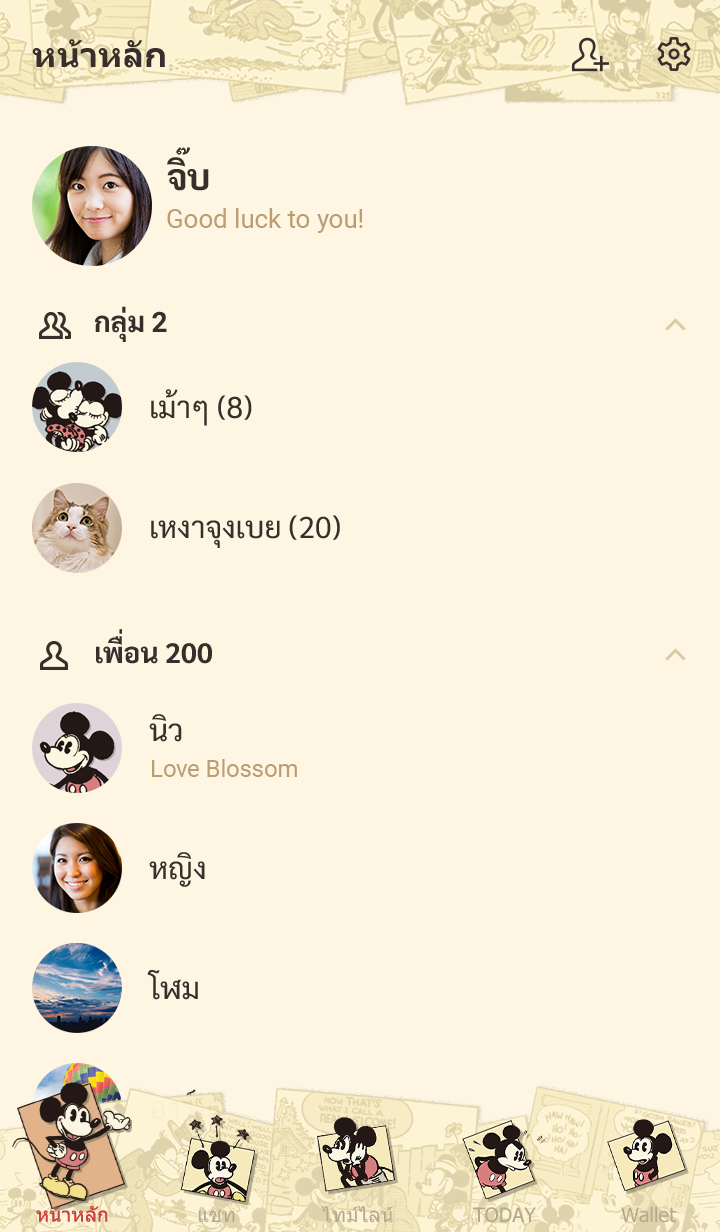View friend โฟม's profile
This screenshot has width=720, height=1232.
174,988
